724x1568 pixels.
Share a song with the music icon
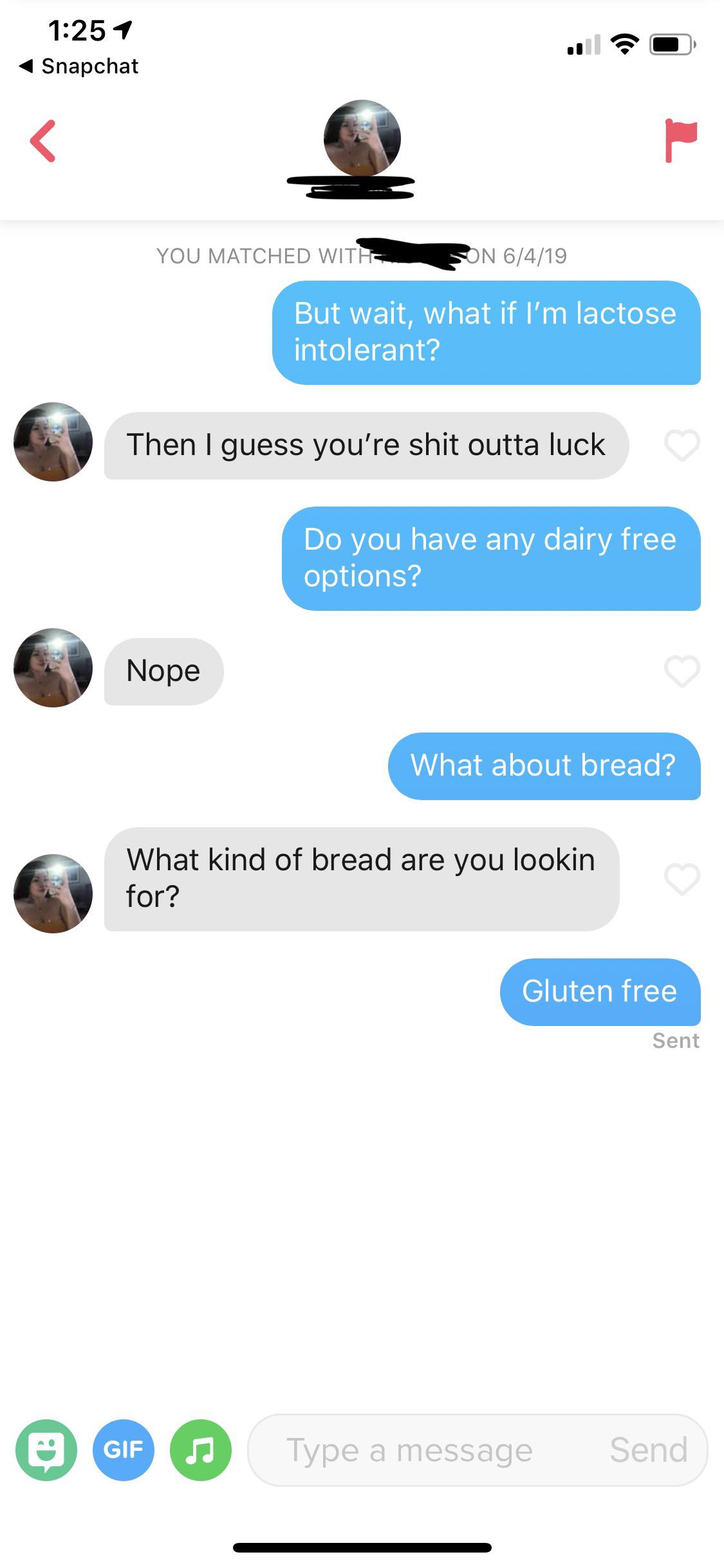[x=201, y=1450]
